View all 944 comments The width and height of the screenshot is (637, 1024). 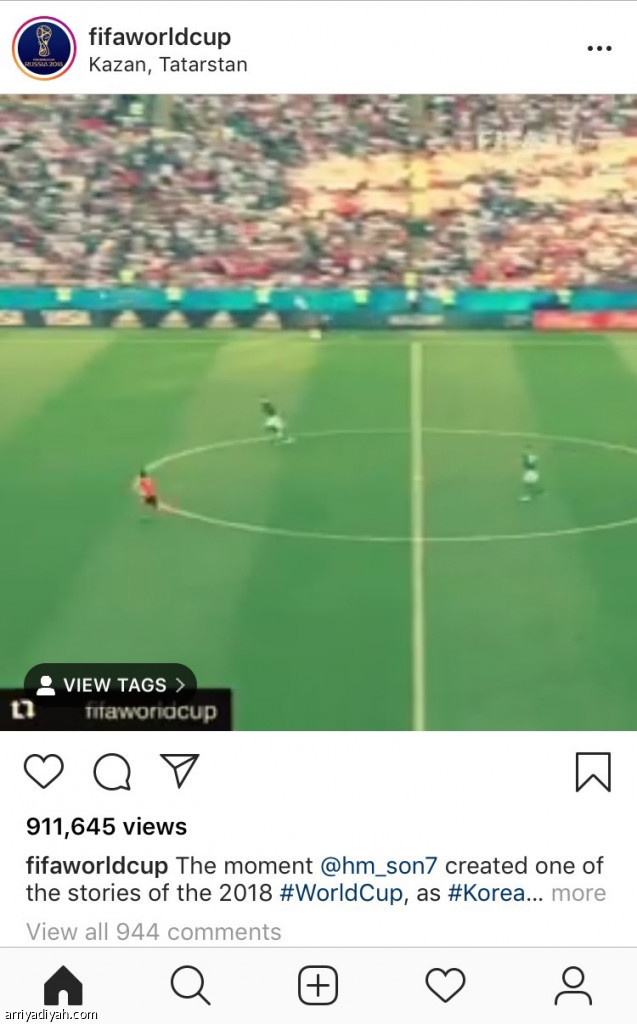(153, 932)
